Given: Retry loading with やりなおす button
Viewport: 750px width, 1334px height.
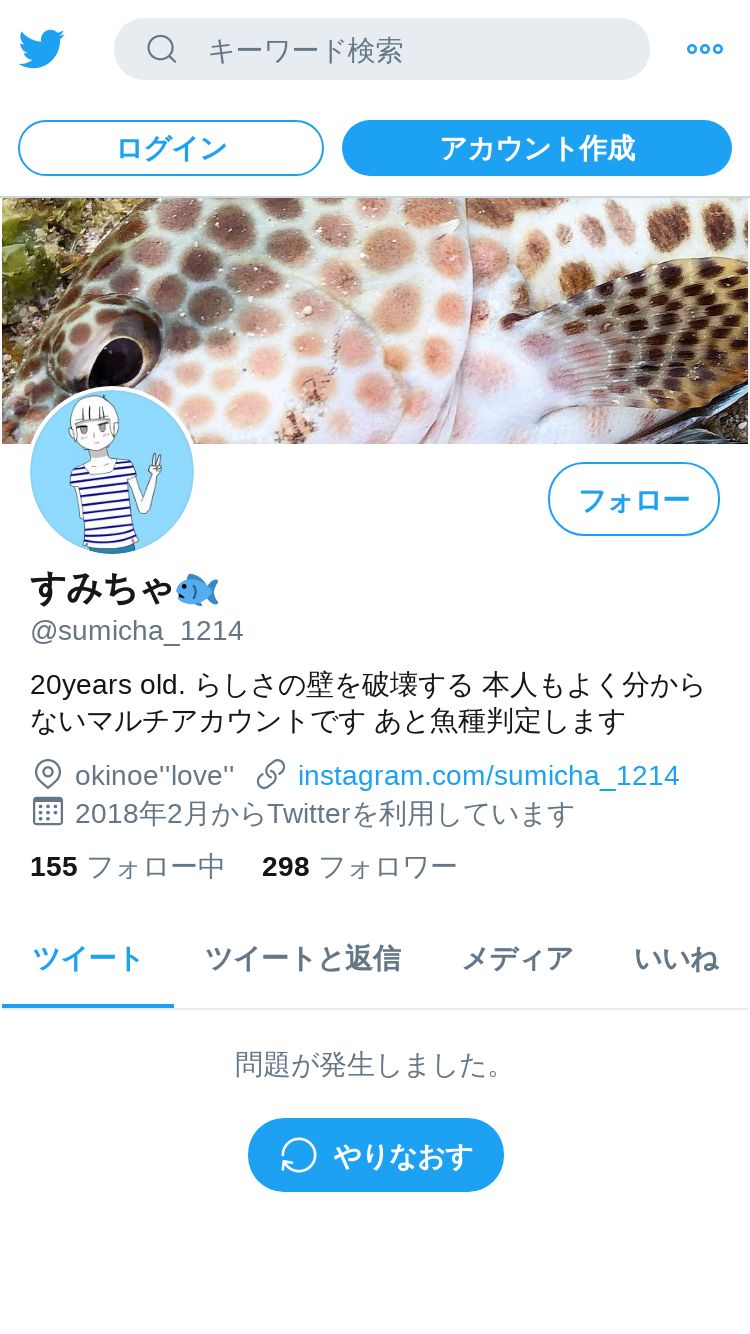Looking at the screenshot, I should [376, 1155].
